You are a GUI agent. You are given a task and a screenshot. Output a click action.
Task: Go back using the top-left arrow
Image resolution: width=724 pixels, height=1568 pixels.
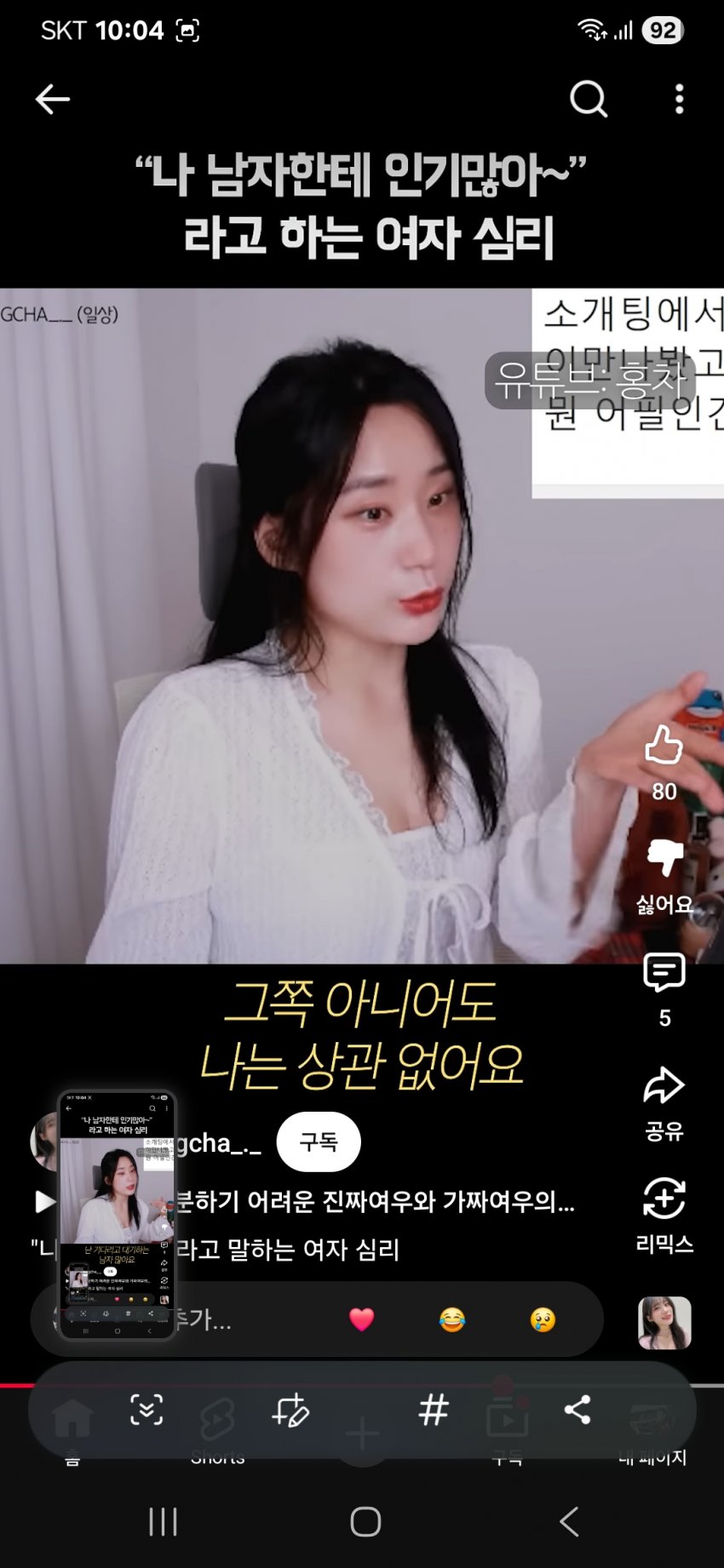pos(52,100)
